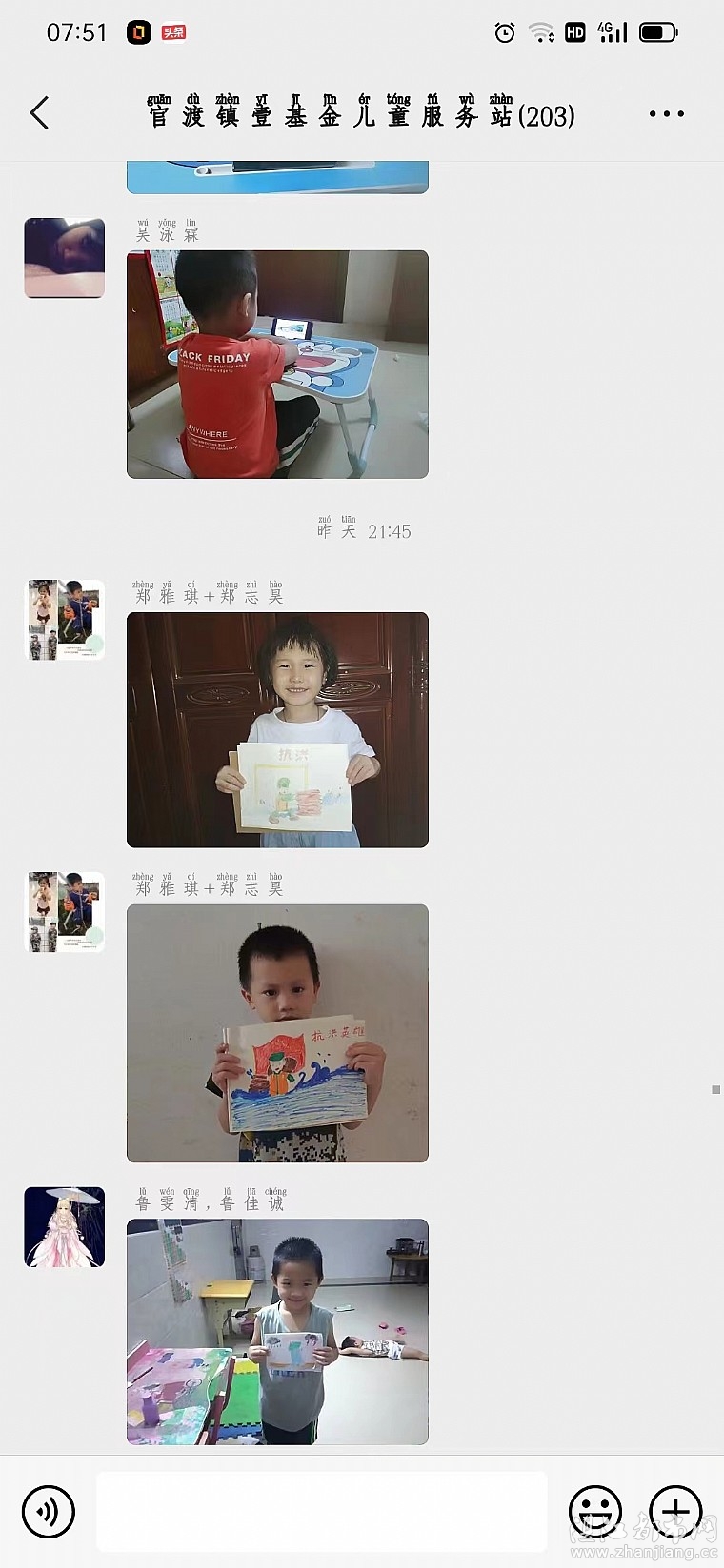Open the emoji picker
The height and width of the screenshot is (1568, 724).
595,1511
